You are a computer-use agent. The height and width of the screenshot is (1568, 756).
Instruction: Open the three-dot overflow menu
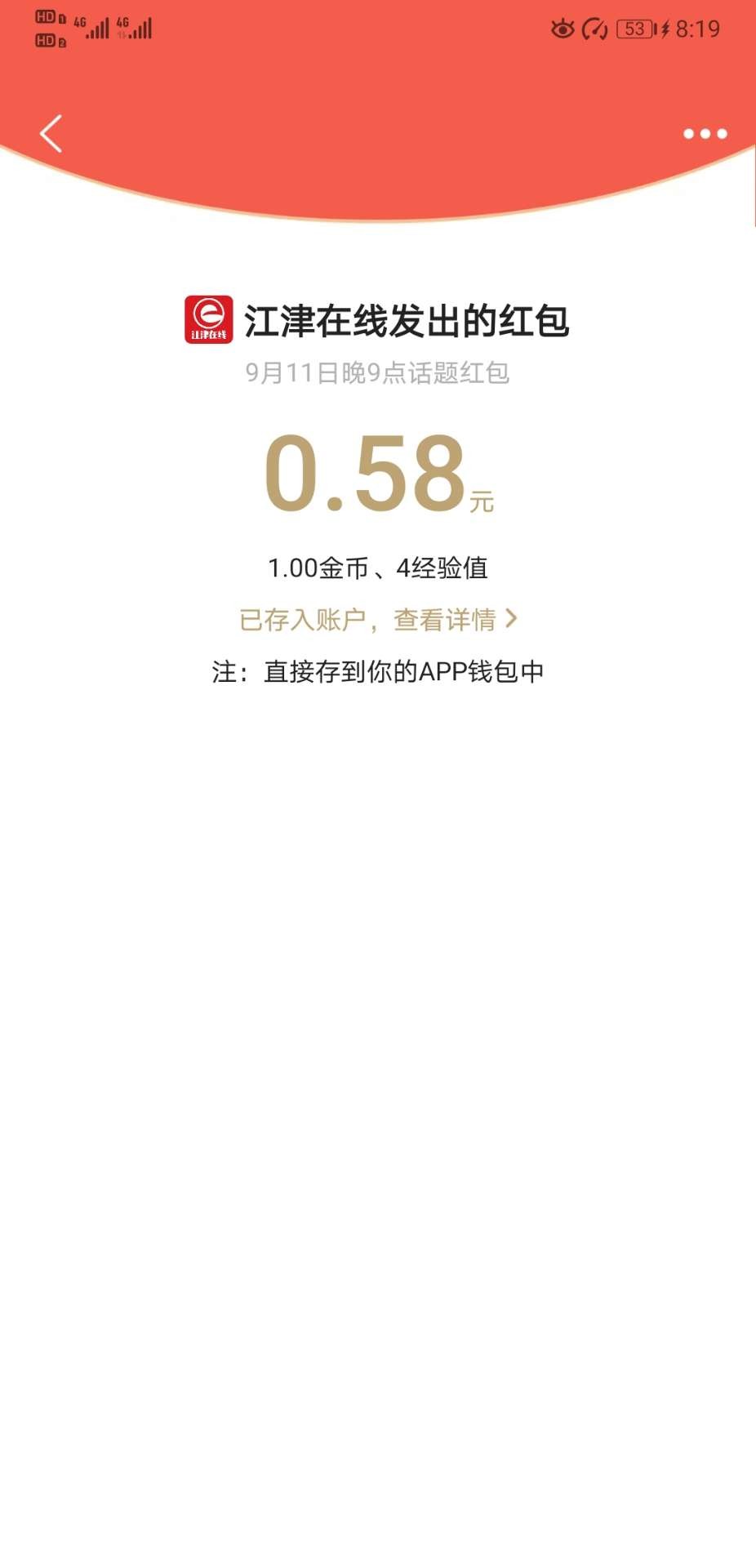pos(705,133)
